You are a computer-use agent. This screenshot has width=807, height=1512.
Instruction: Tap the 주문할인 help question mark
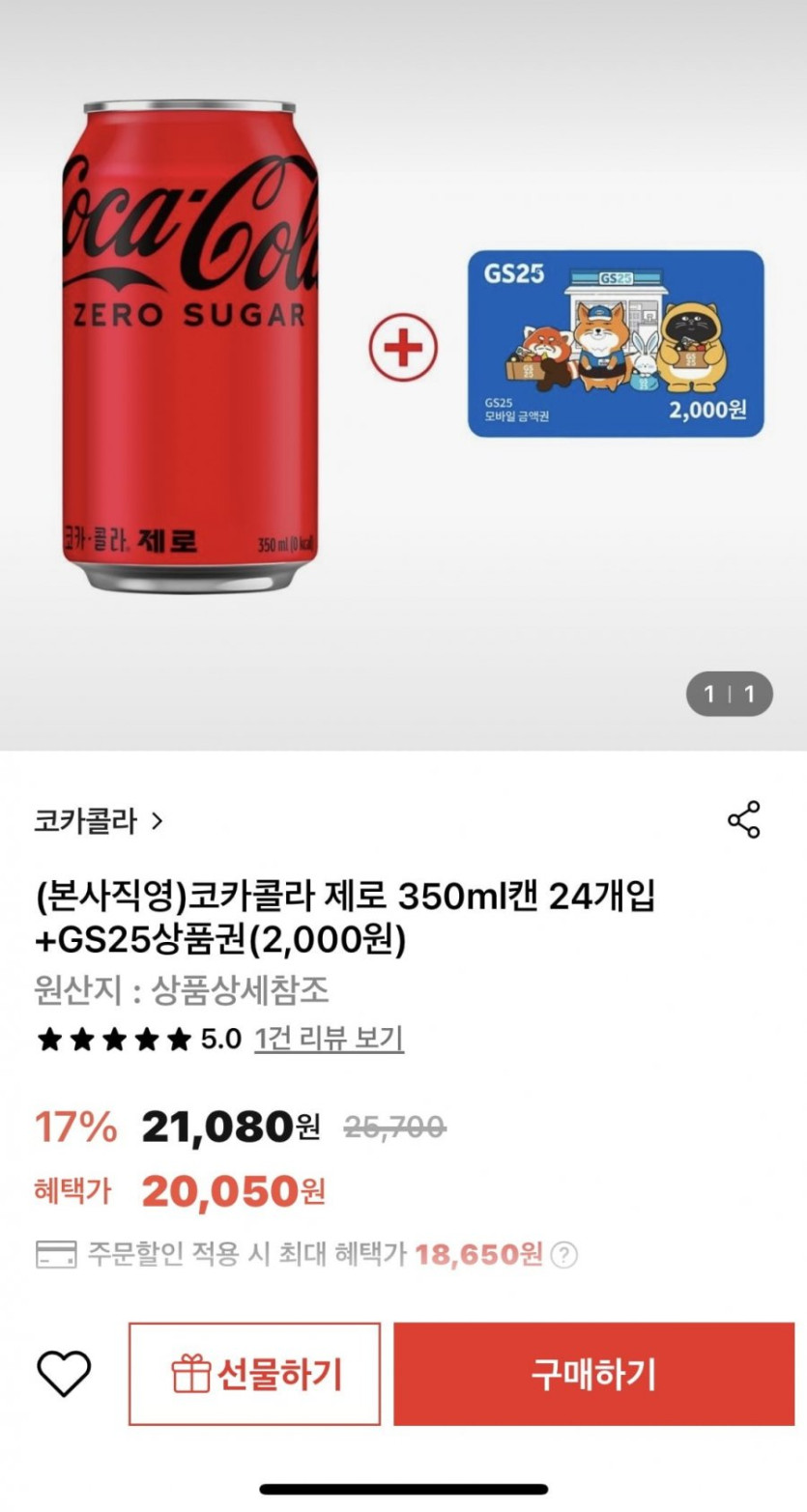564,1255
